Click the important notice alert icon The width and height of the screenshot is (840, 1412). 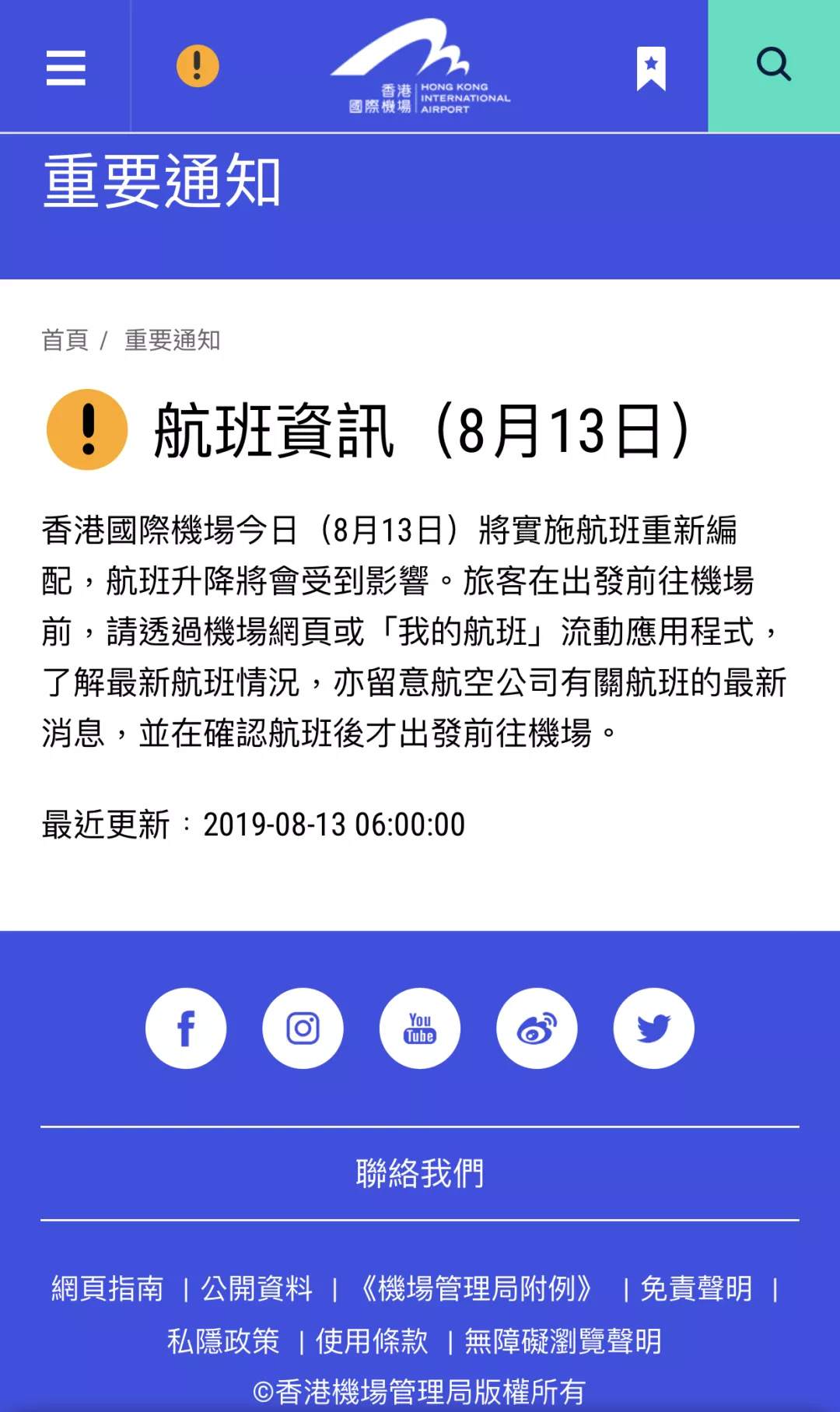(x=197, y=66)
